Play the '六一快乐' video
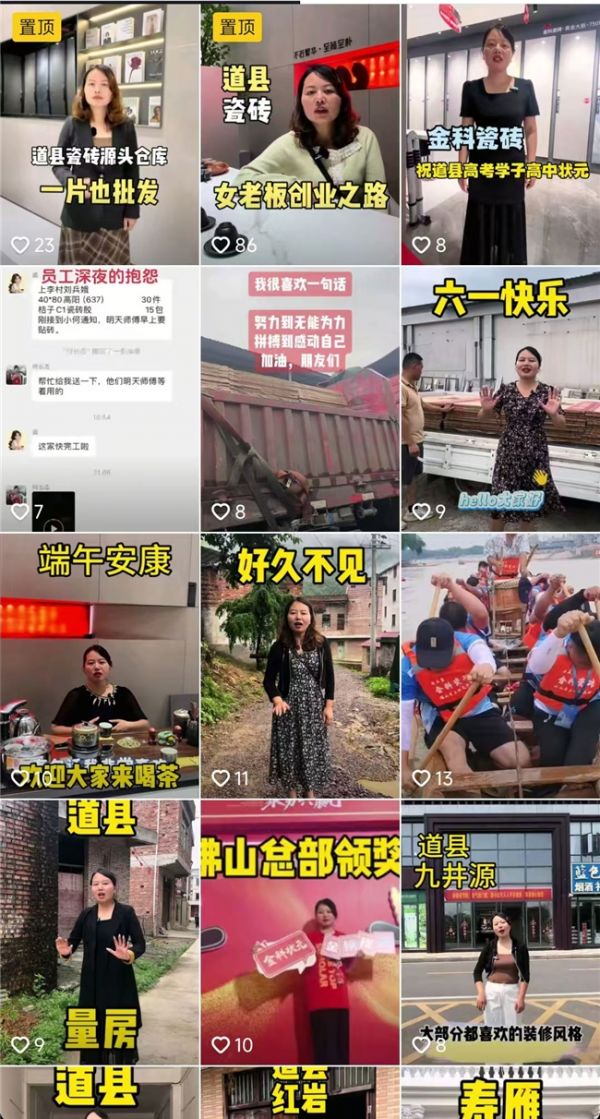This screenshot has height=1119, width=600. [500, 400]
